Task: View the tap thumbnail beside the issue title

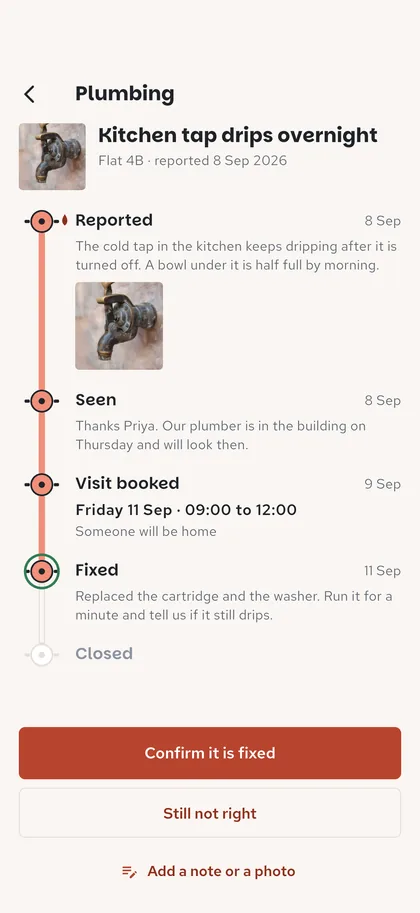Action: click(x=52, y=157)
